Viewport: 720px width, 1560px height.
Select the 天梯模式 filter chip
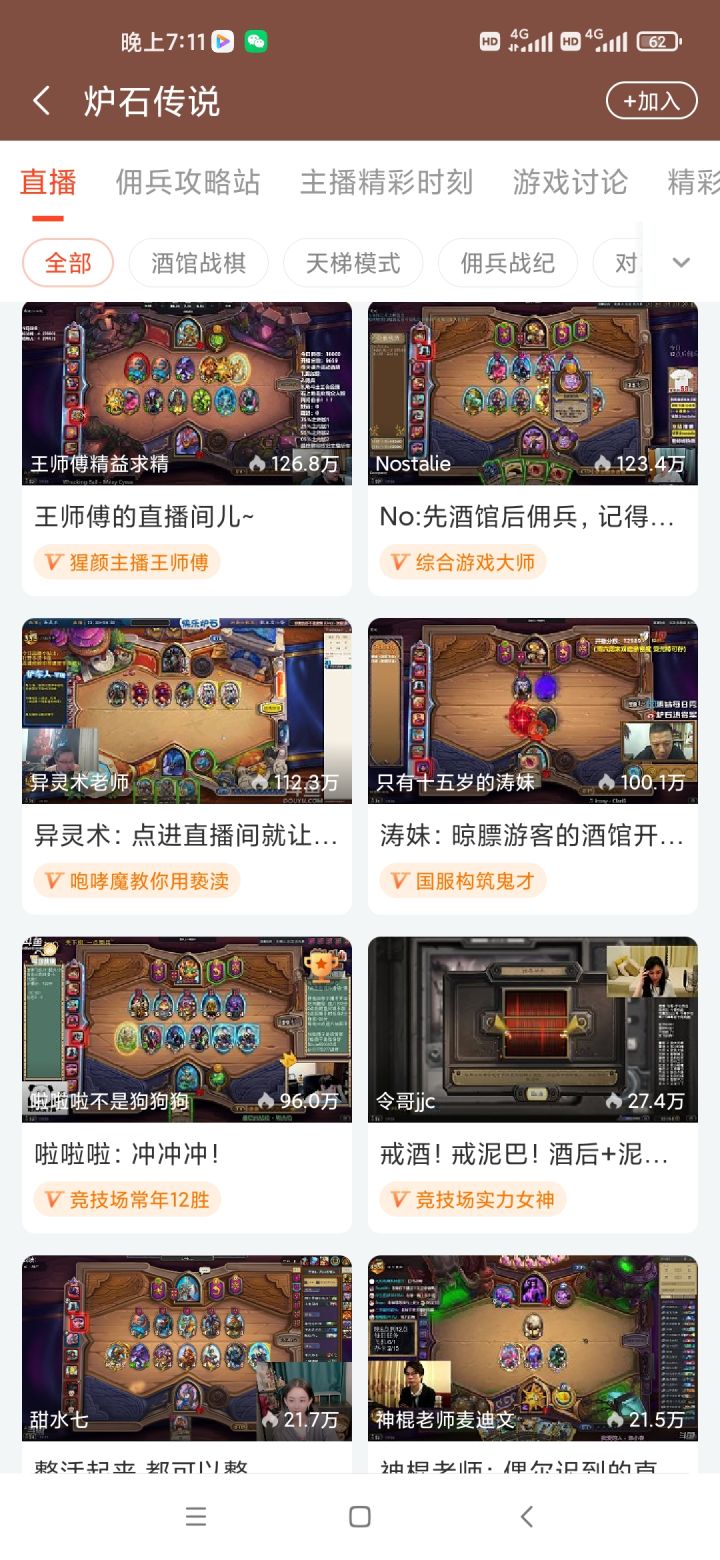point(352,262)
